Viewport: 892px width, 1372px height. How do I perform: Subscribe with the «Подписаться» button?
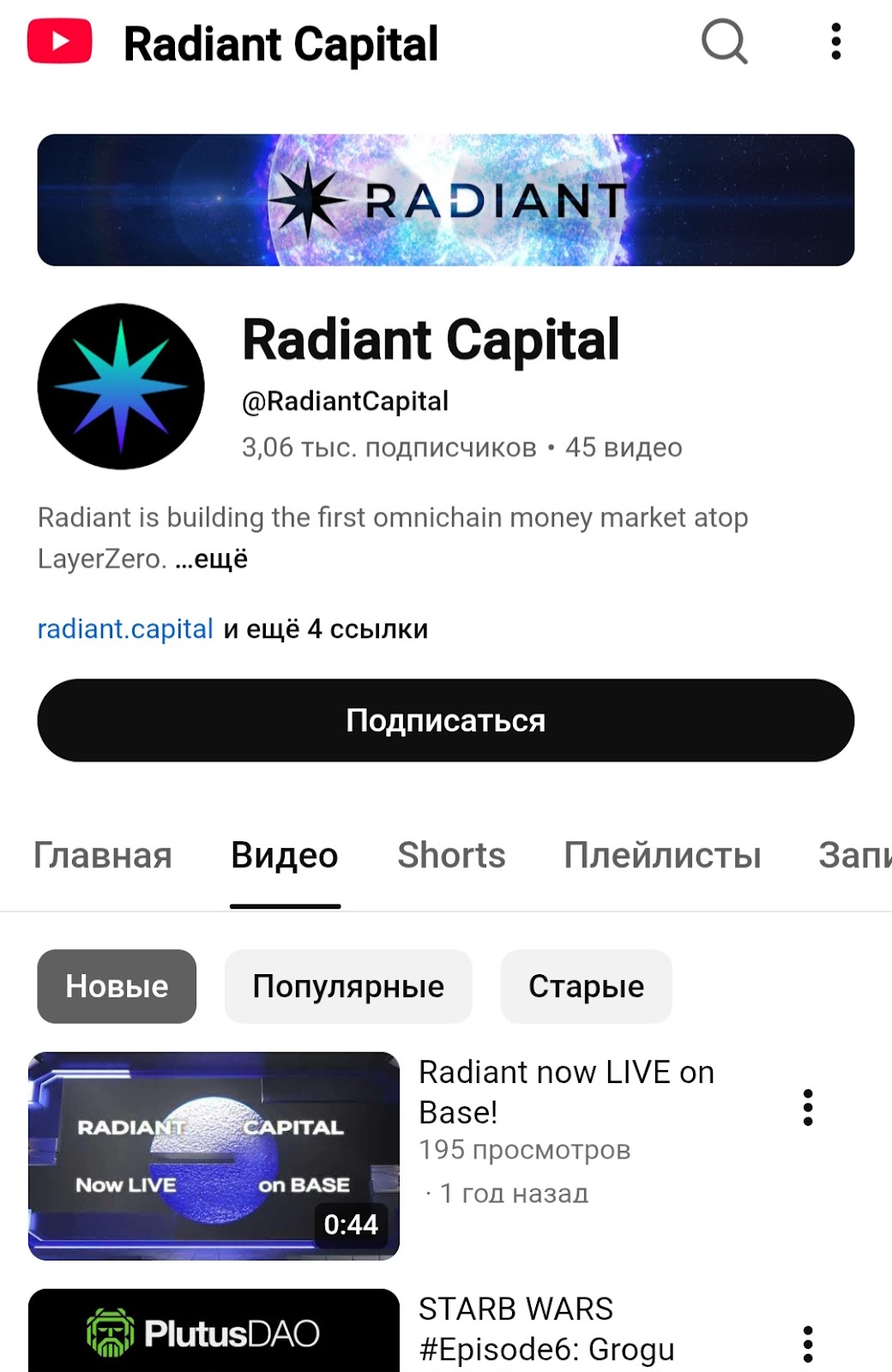coord(445,720)
